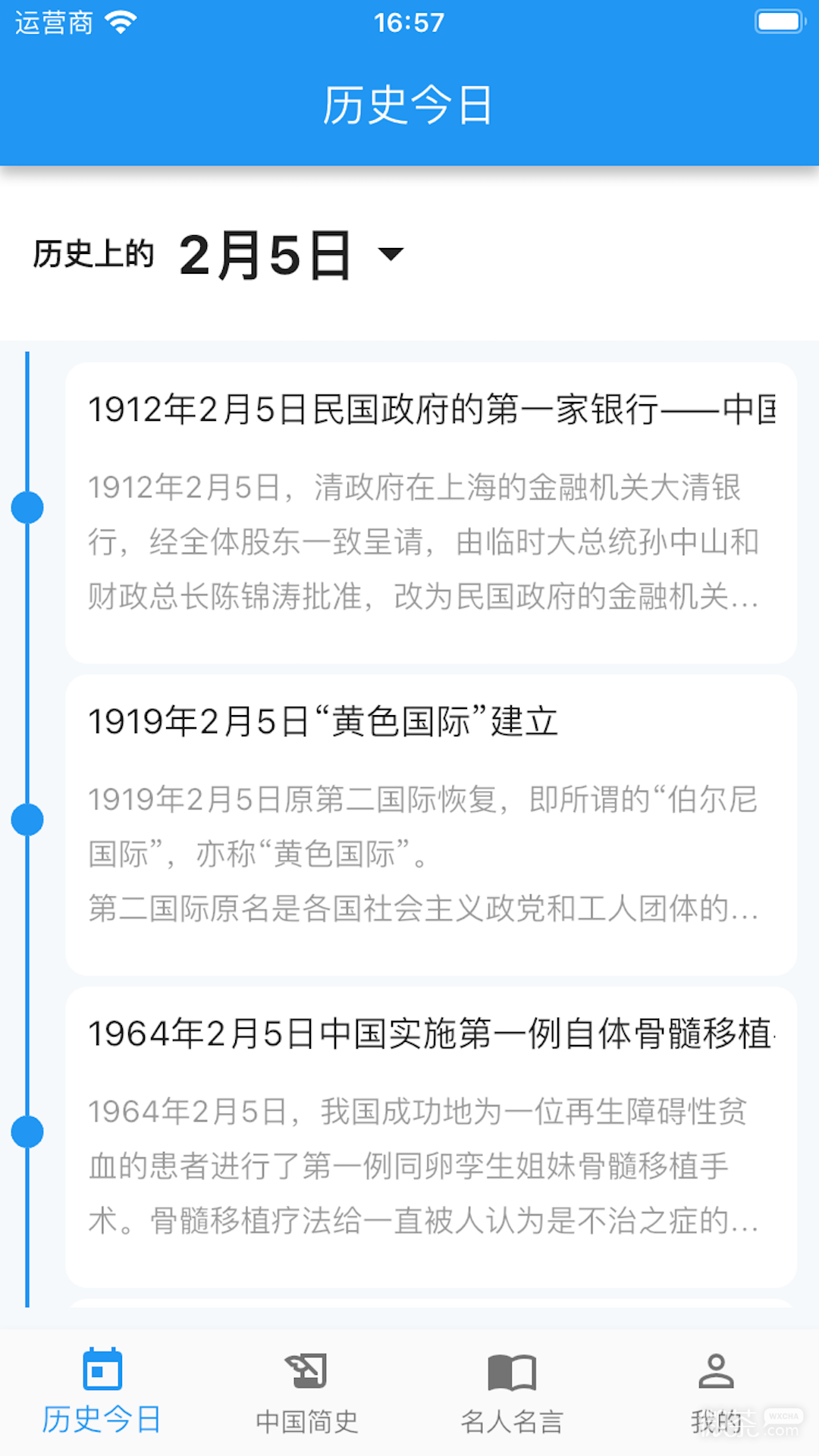Switch to the 中国简史 tab

pyautogui.click(x=307, y=1392)
